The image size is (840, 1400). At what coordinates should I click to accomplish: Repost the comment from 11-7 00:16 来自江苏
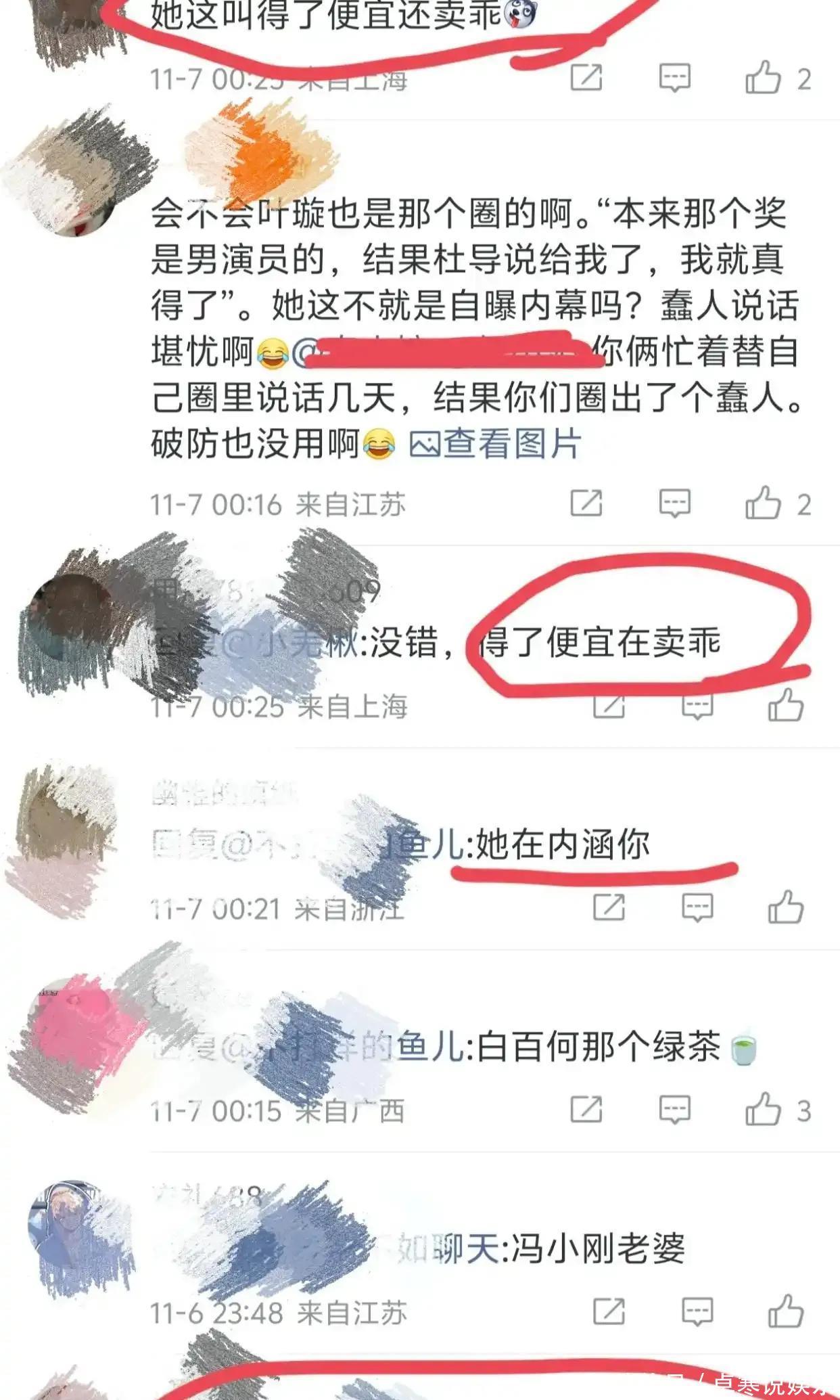586,503
